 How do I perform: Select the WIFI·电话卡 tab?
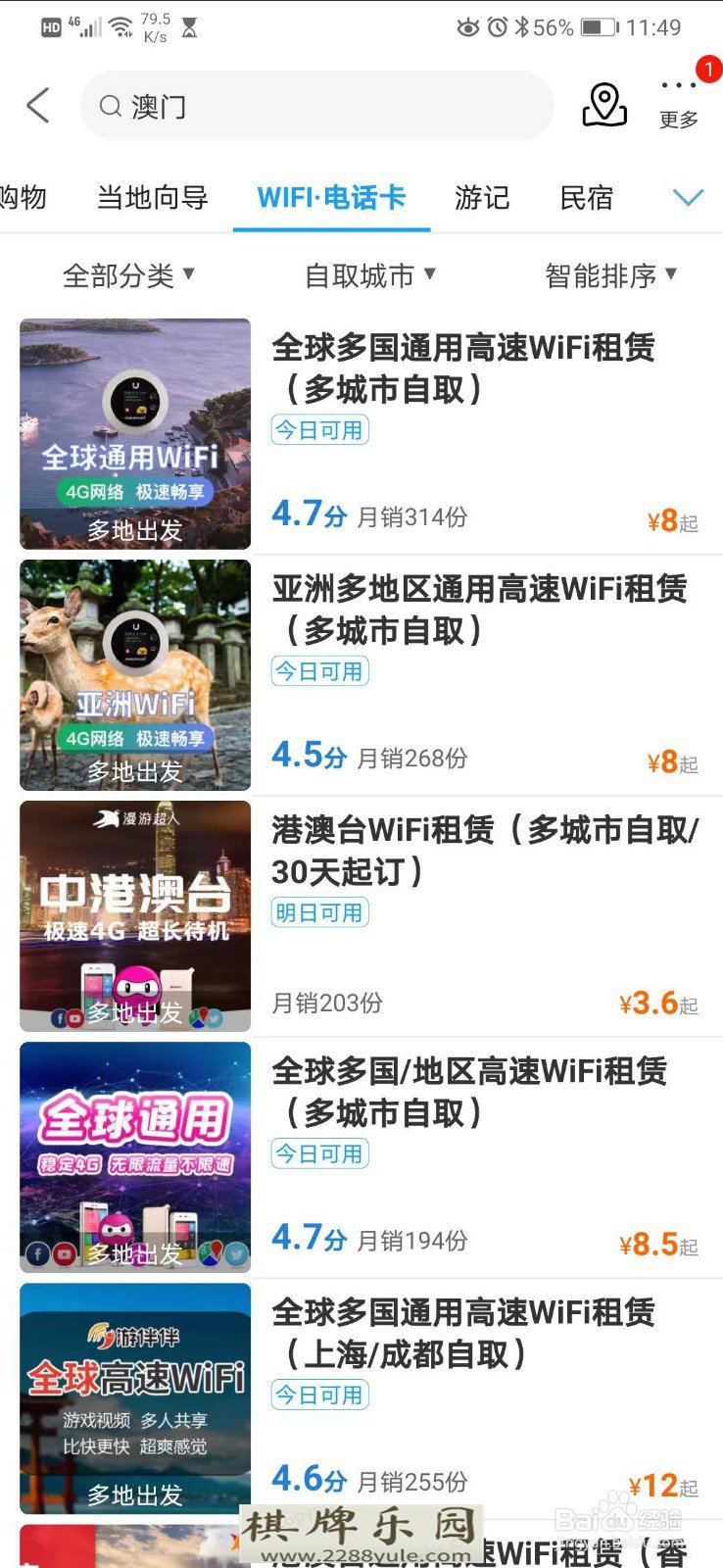coord(331,198)
